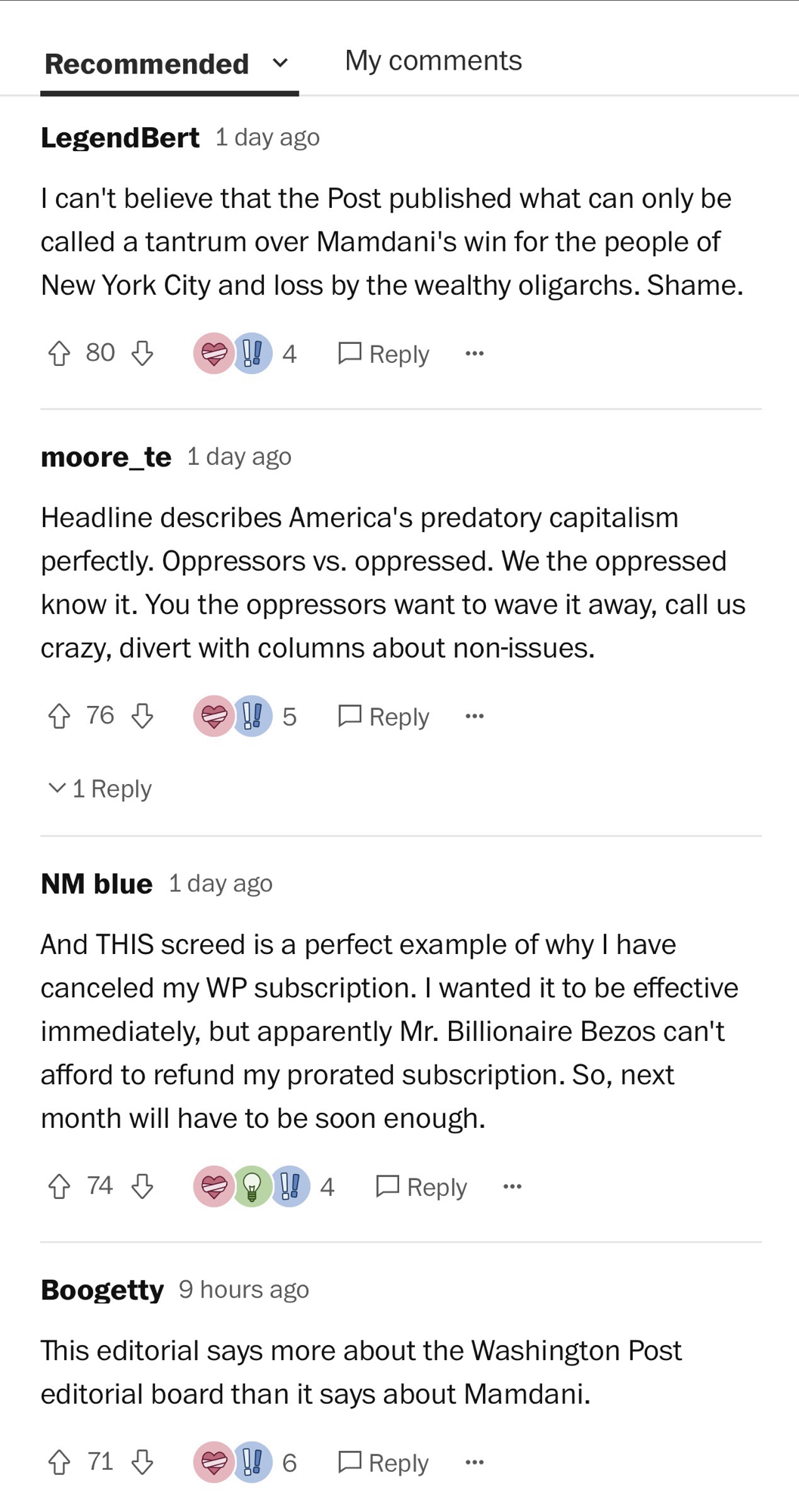The image size is (799, 1512).
Task: Expand the 1 Reply thread under moore_te
Action: pos(100,789)
